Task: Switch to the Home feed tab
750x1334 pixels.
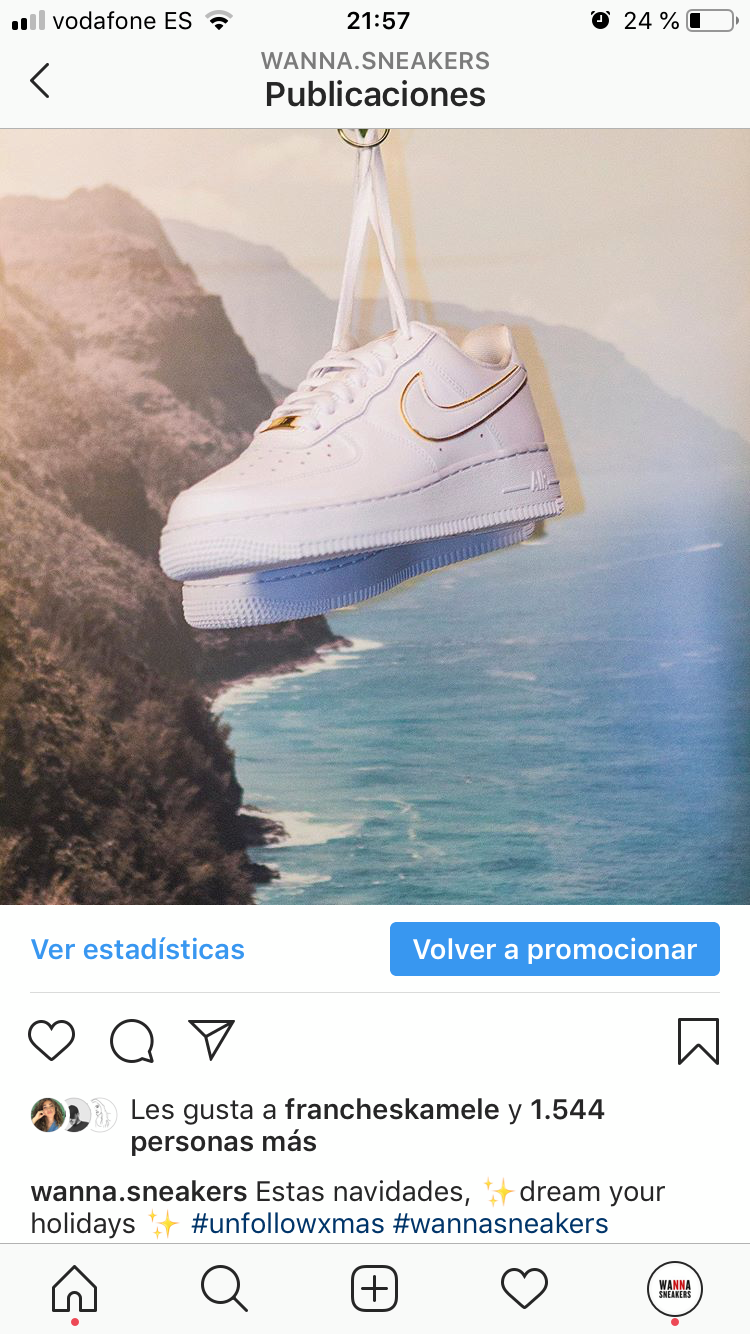Action: pyautogui.click(x=75, y=1289)
